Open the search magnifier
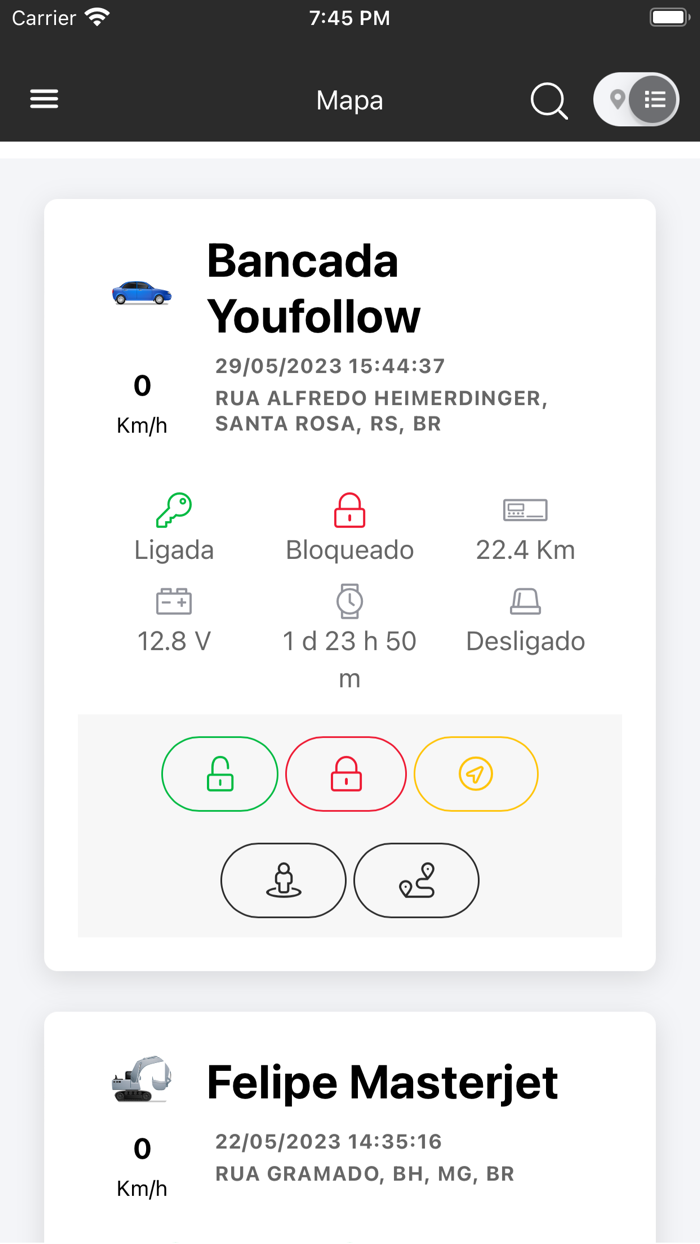700x1244 pixels. coord(548,100)
